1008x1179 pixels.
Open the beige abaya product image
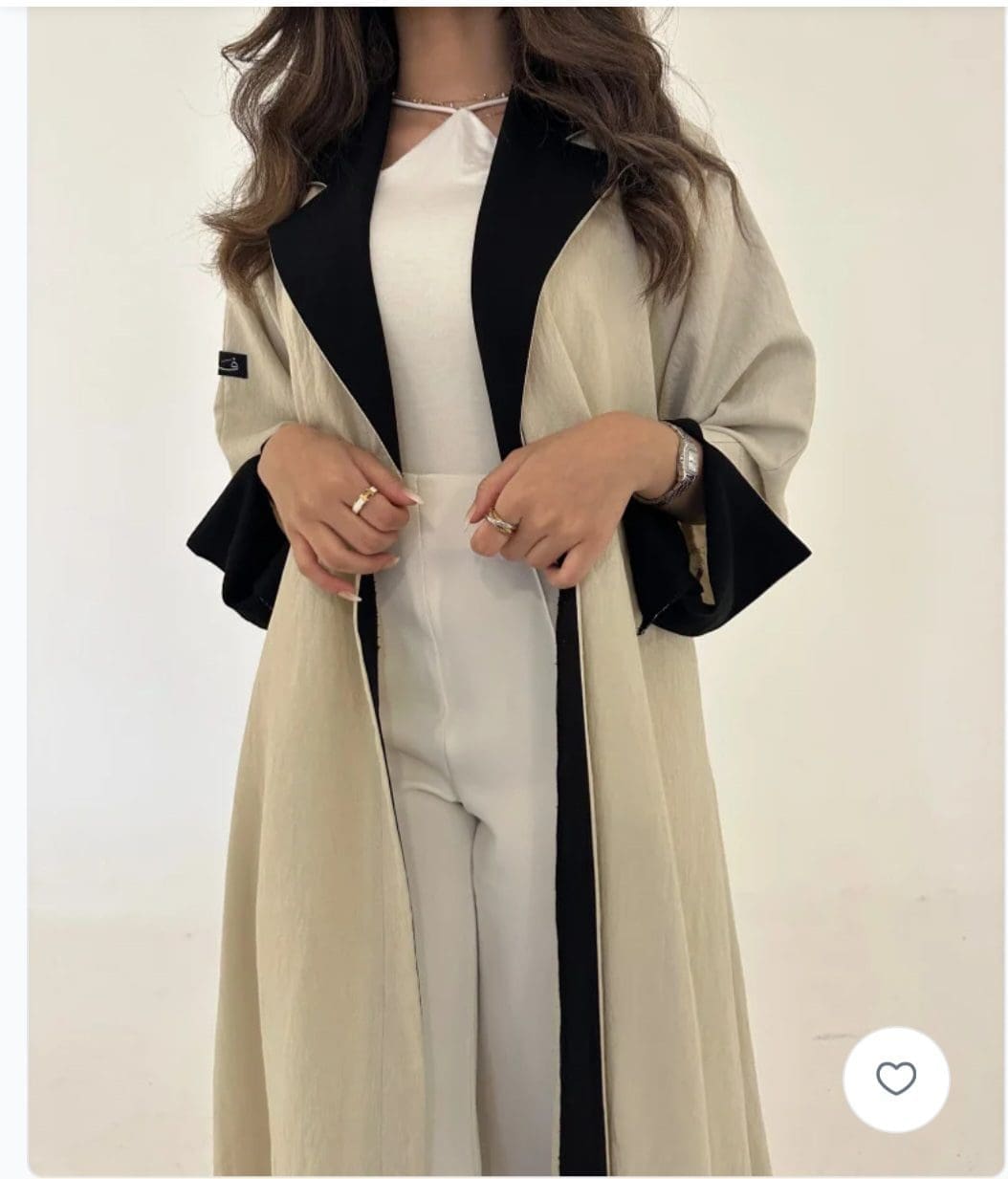[504, 574]
